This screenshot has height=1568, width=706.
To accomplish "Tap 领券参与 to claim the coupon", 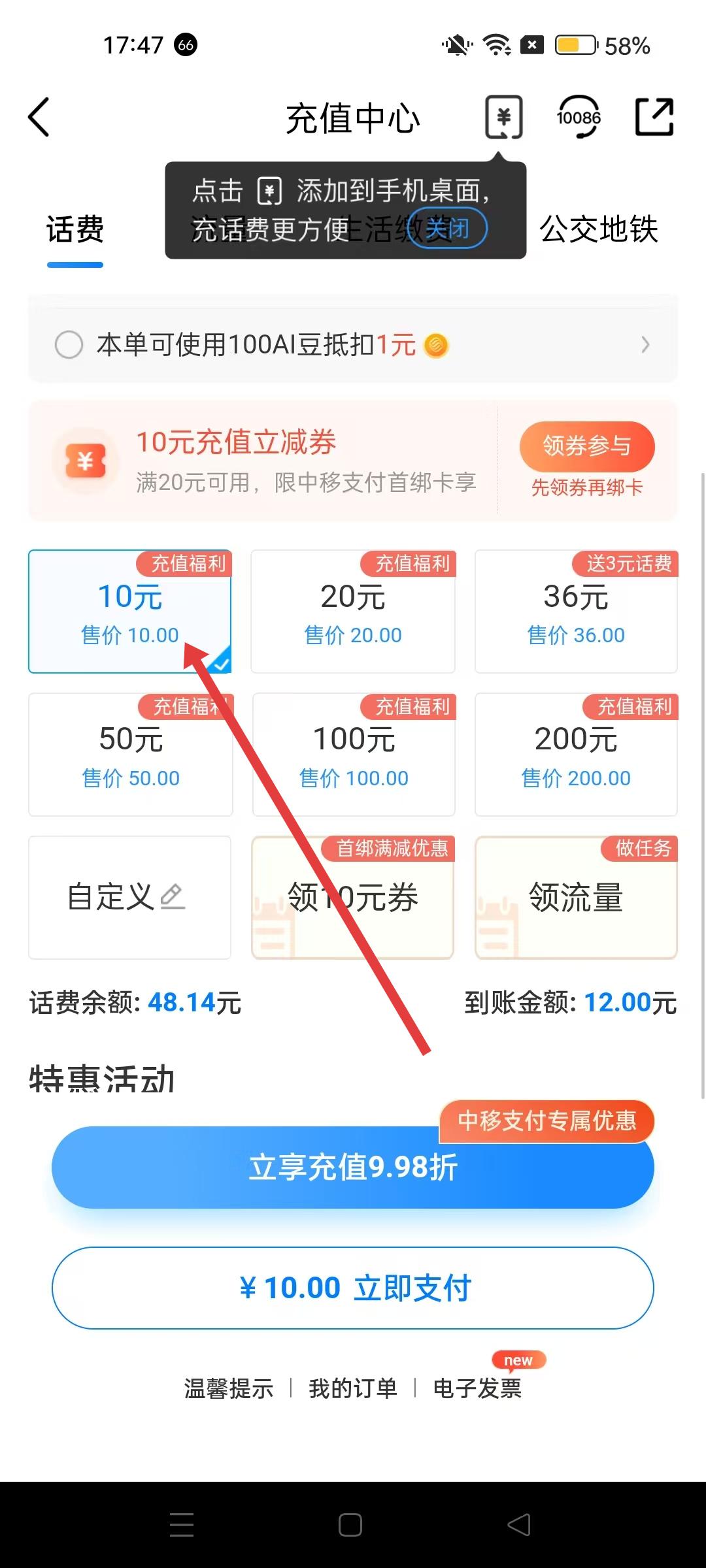I will coord(586,446).
